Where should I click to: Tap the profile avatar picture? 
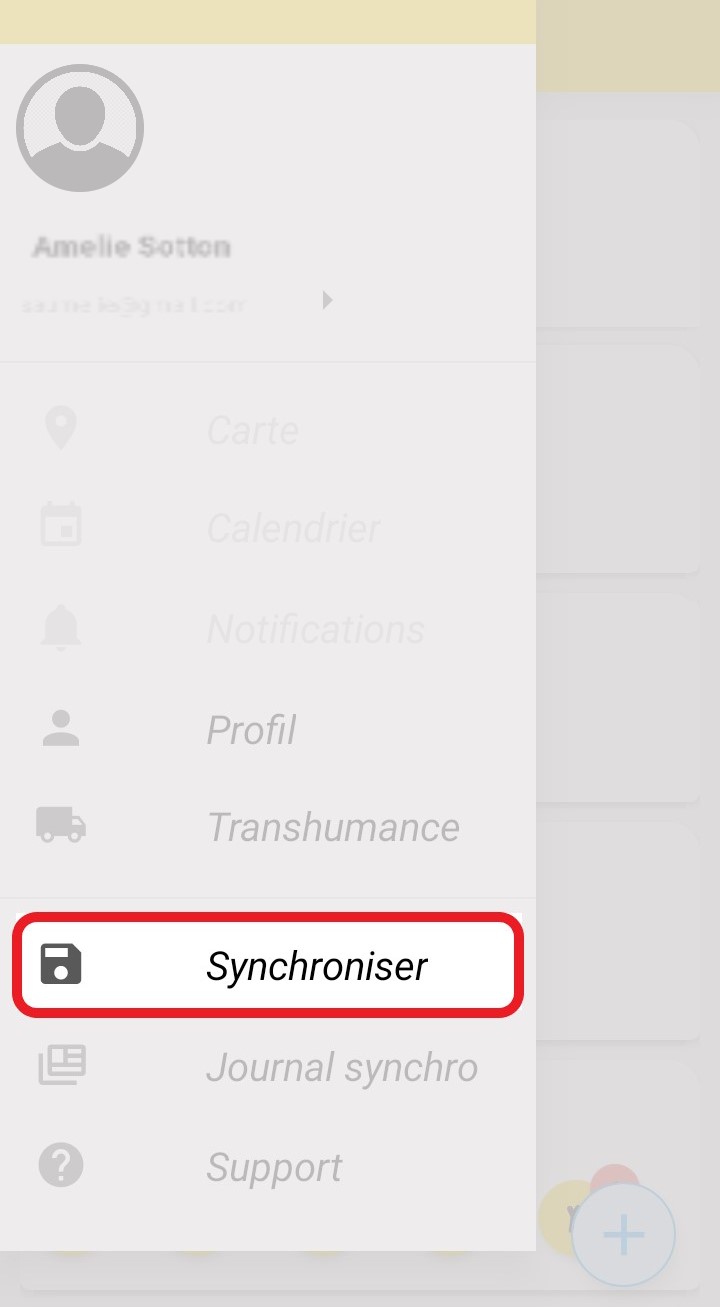pos(80,128)
